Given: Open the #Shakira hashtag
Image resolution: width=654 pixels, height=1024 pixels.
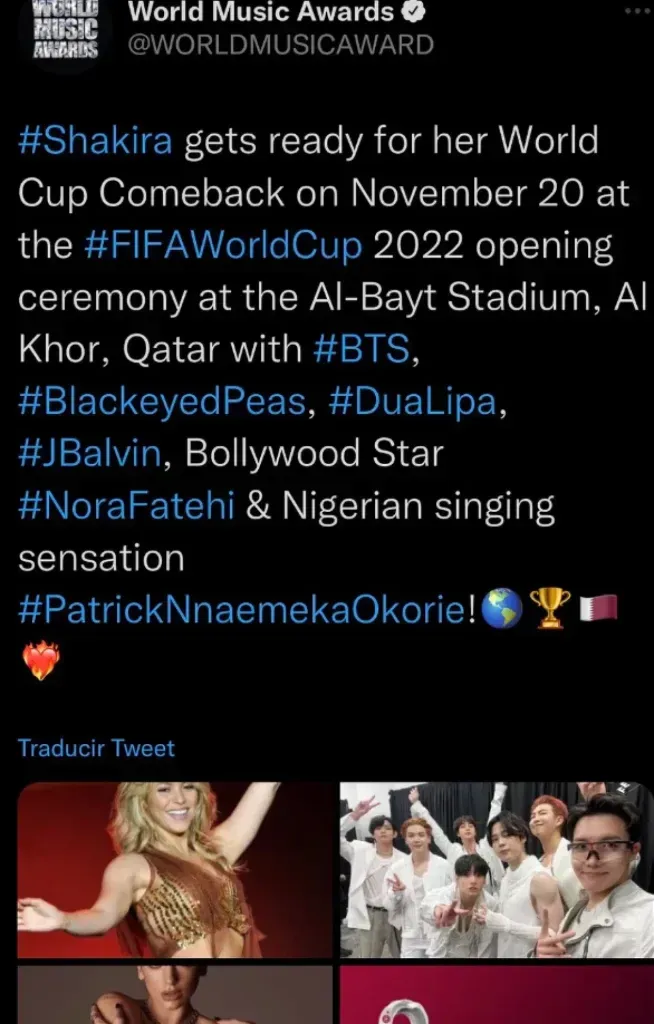Looking at the screenshot, I should [96, 141].
